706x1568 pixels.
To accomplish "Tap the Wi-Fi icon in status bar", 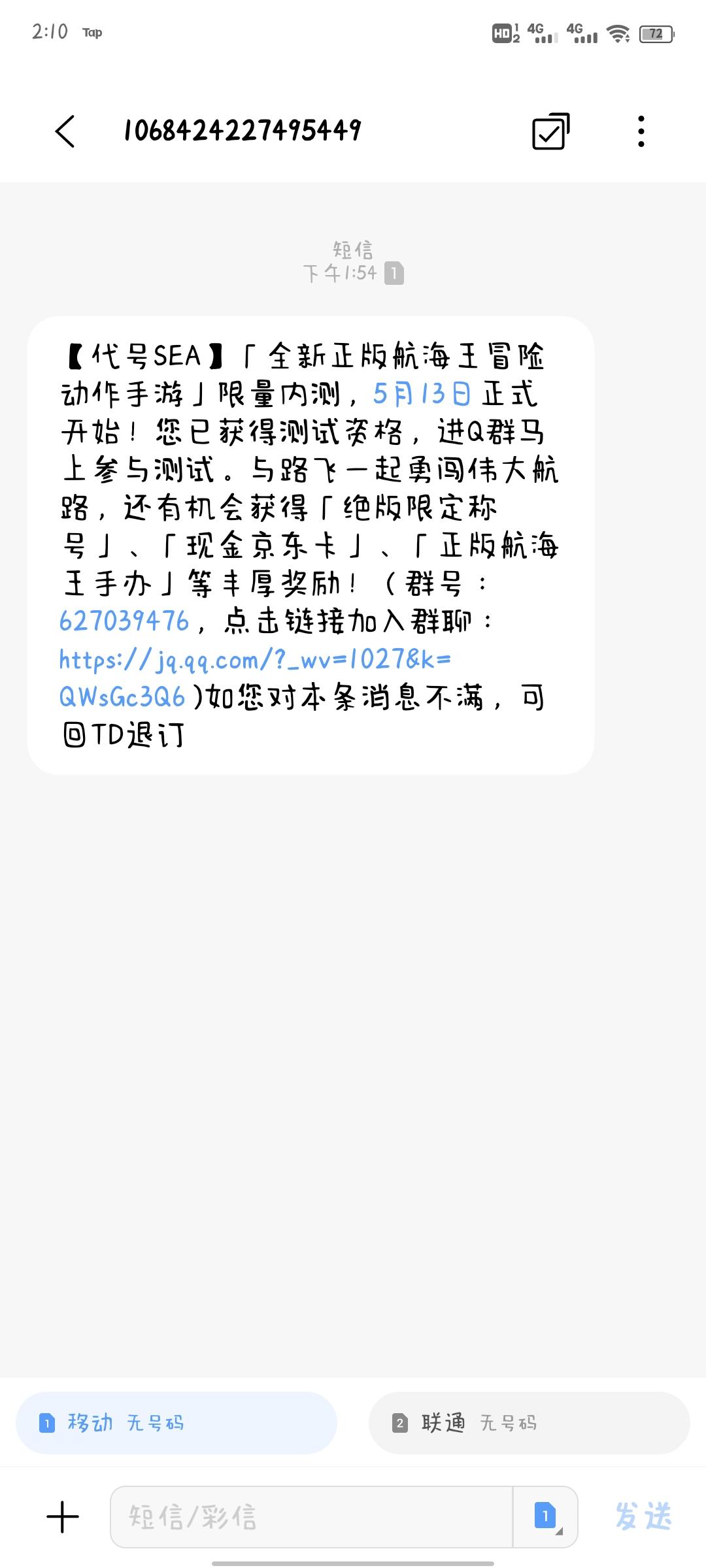I will coord(617,33).
